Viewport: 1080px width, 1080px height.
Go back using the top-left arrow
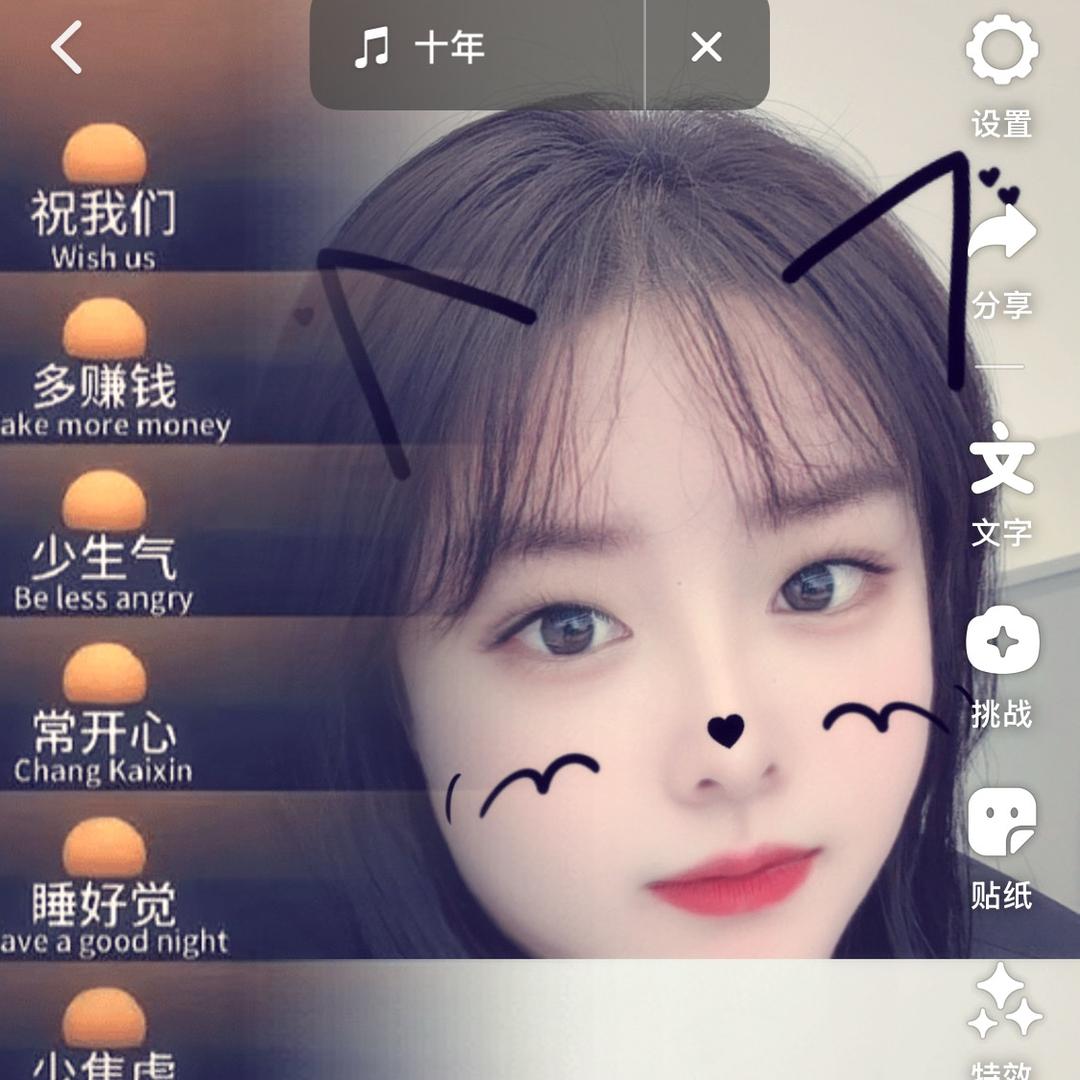click(x=67, y=48)
